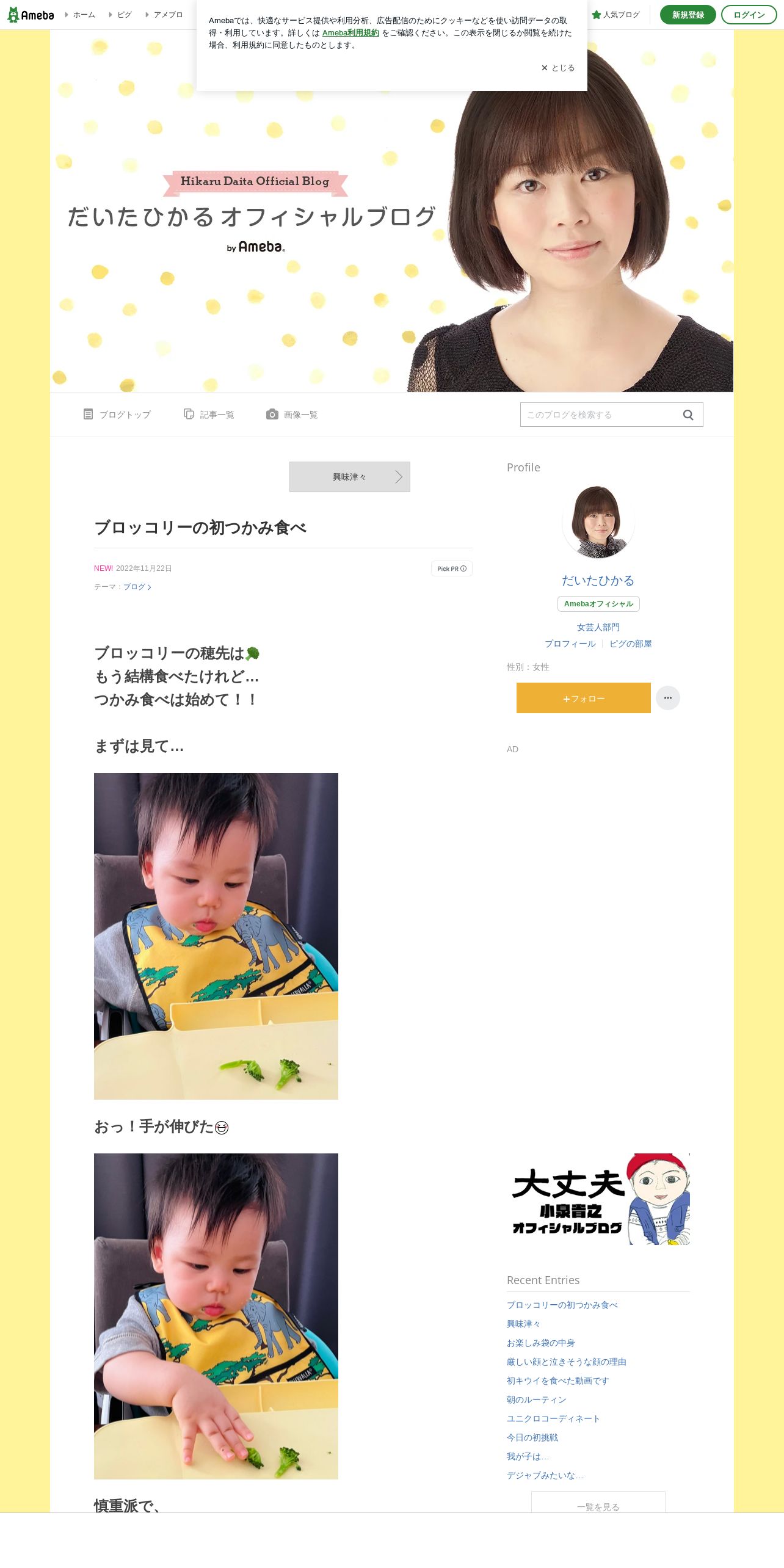Tap the 新規登録 button
Image resolution: width=784 pixels, height=1568 pixels.
click(688, 15)
